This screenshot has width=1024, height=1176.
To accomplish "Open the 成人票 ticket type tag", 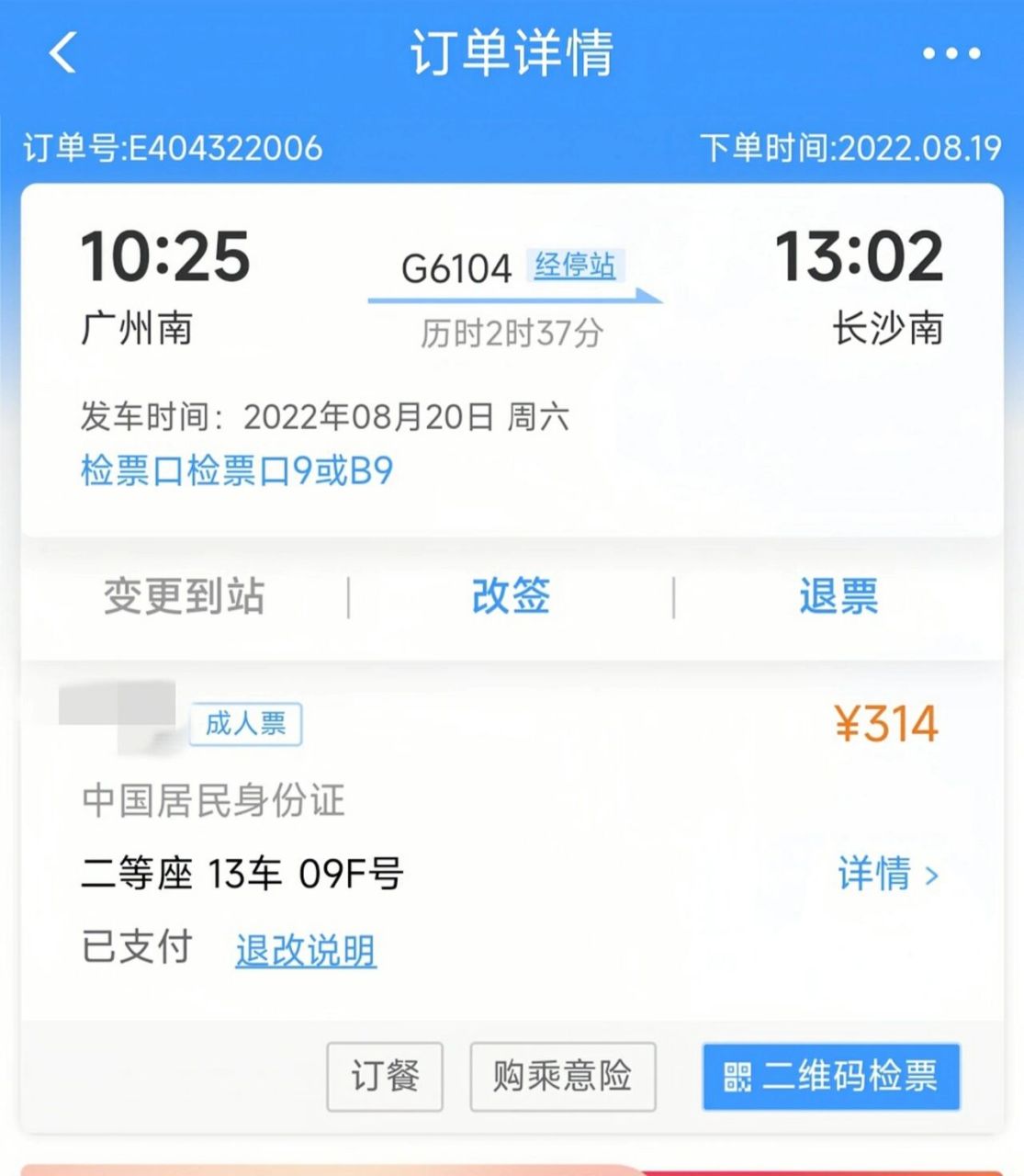I will (245, 724).
